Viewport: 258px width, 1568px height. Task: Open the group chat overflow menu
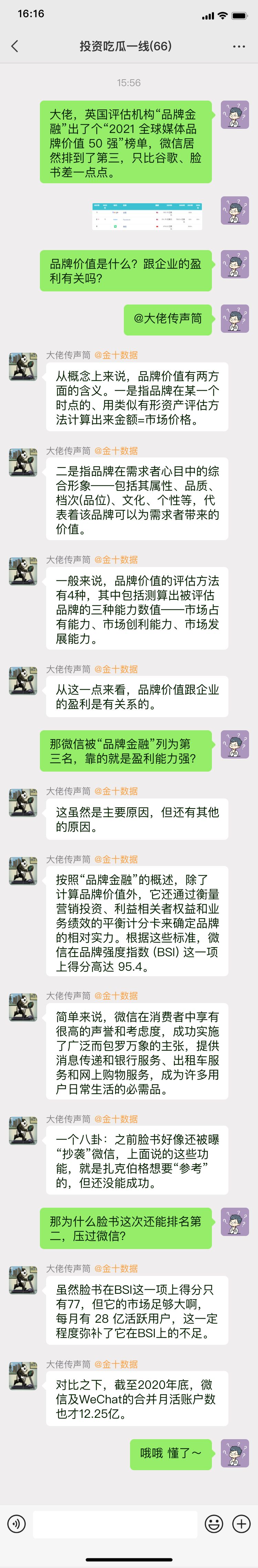(239, 46)
